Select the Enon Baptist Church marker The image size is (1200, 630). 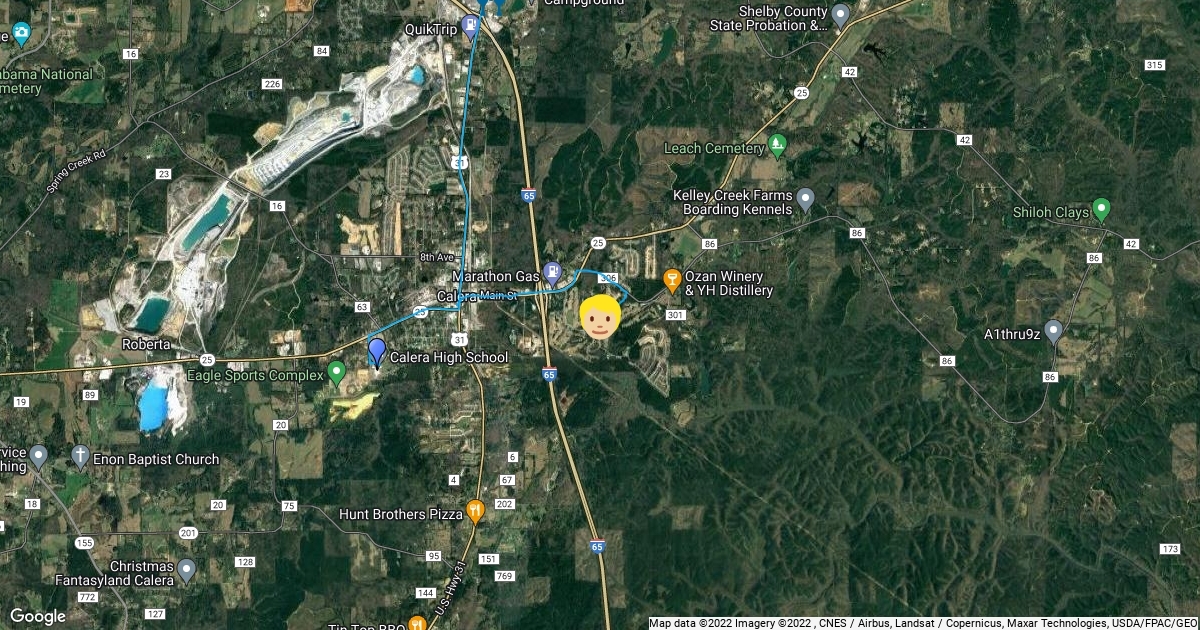click(80, 458)
